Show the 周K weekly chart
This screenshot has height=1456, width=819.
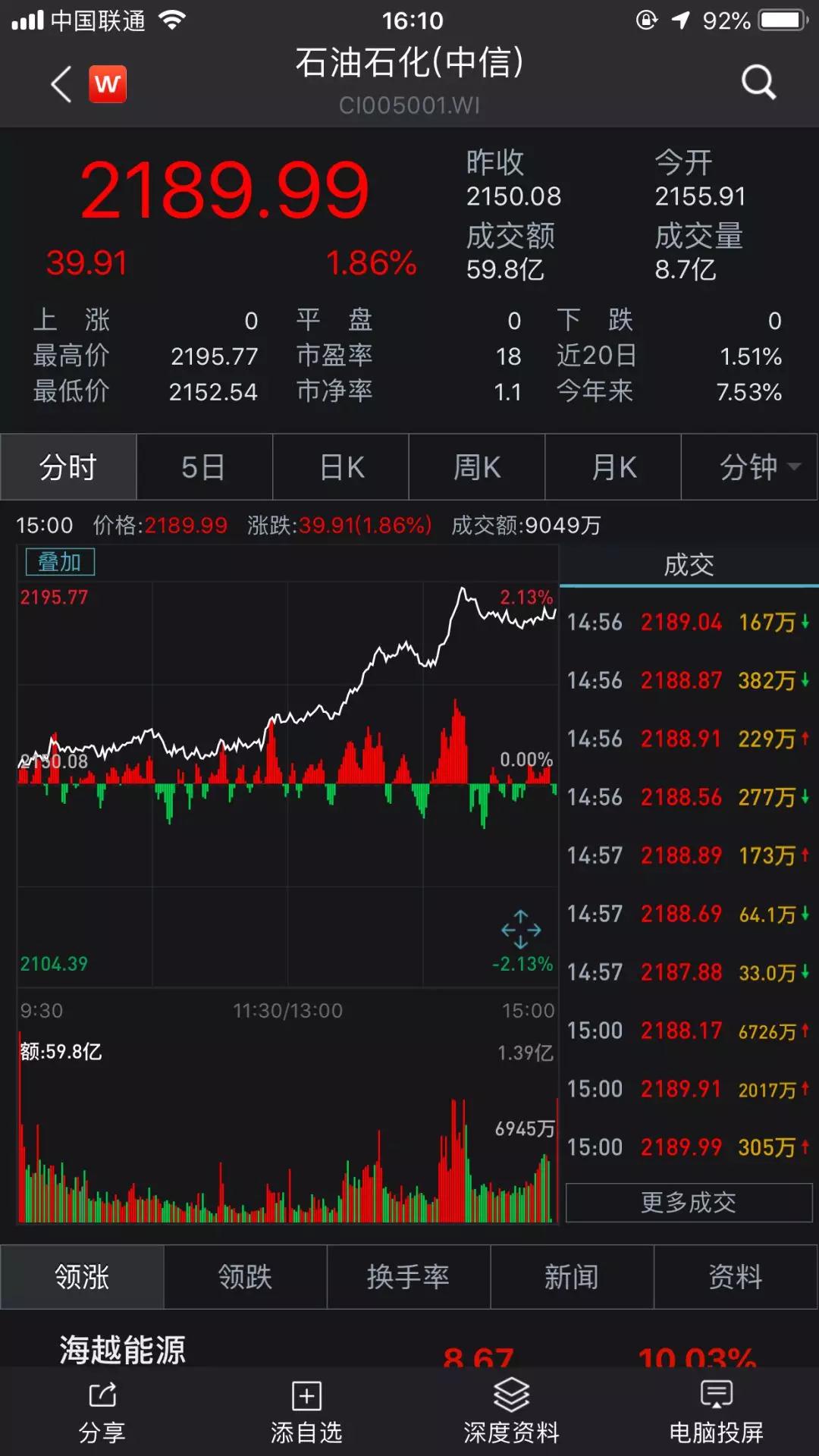click(x=477, y=467)
